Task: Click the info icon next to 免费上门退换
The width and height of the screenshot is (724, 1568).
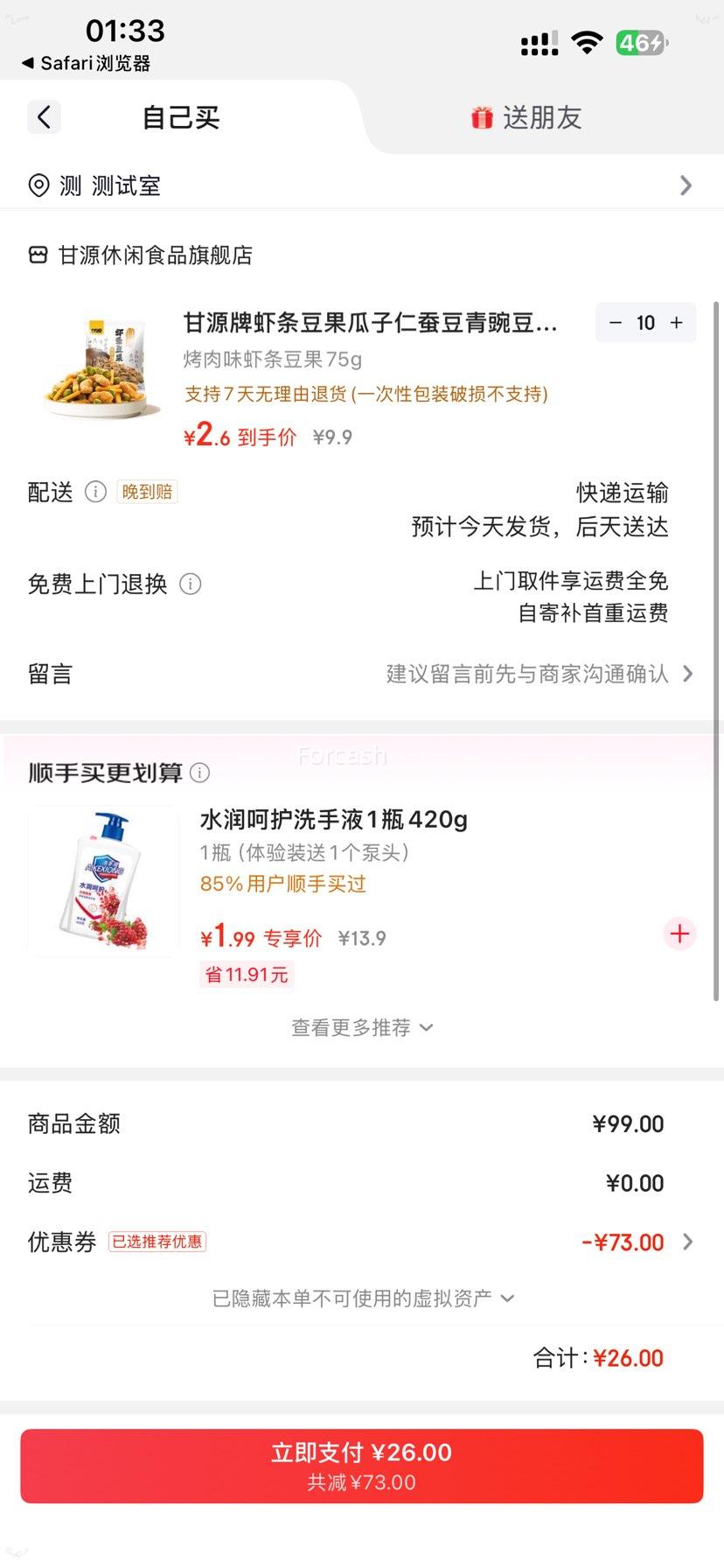Action: [191, 584]
